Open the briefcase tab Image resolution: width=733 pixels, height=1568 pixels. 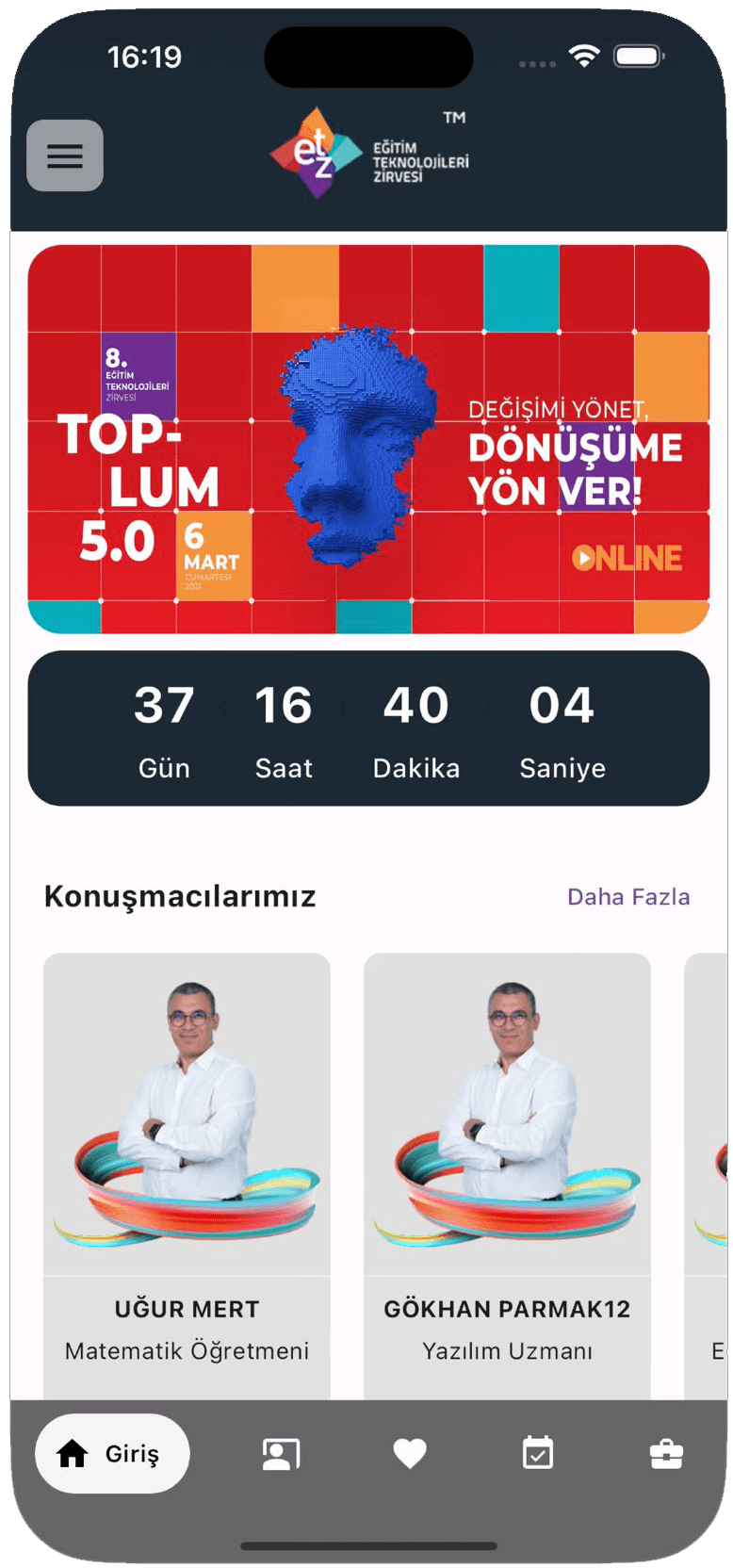click(x=666, y=1454)
